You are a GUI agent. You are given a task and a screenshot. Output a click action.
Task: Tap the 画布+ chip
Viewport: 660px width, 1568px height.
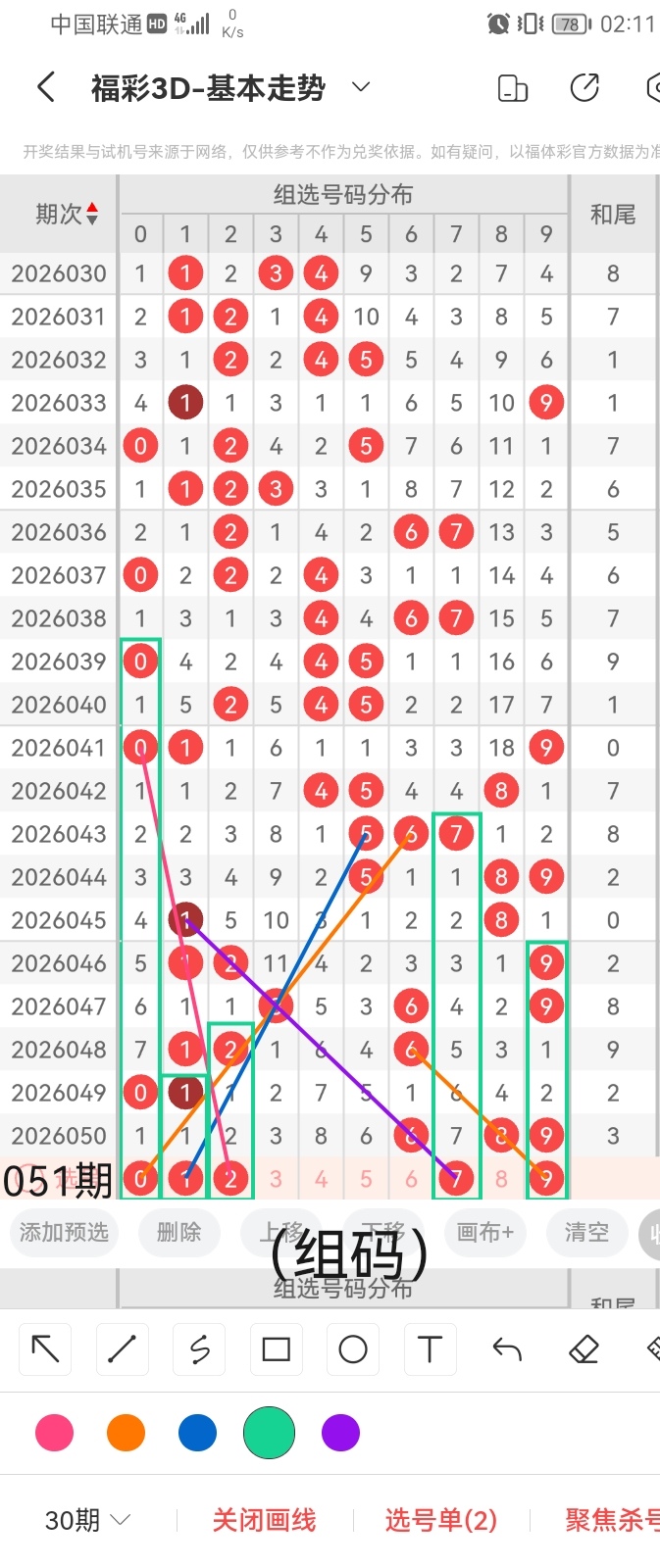(x=484, y=1232)
